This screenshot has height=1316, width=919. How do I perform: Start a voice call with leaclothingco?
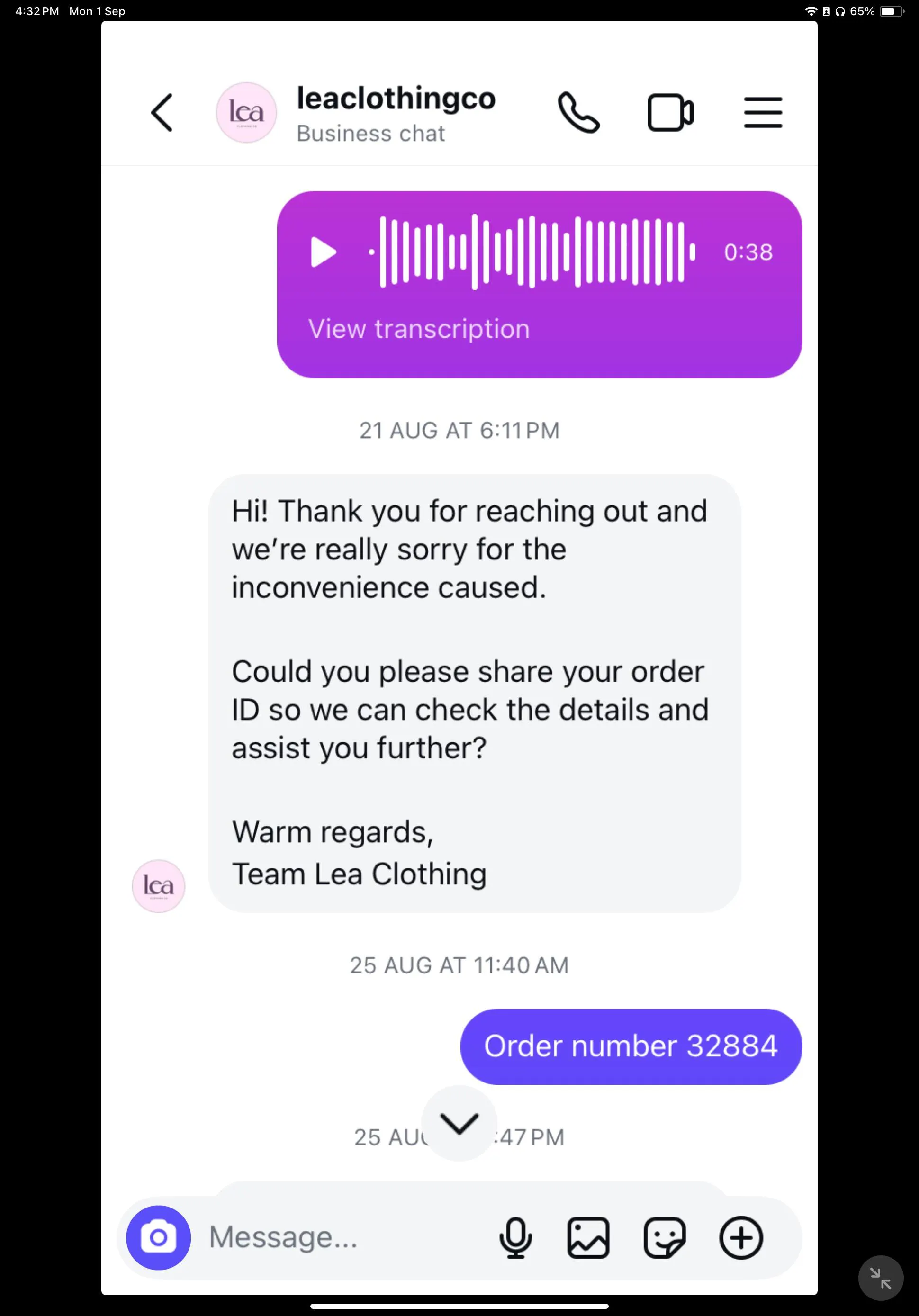578,112
